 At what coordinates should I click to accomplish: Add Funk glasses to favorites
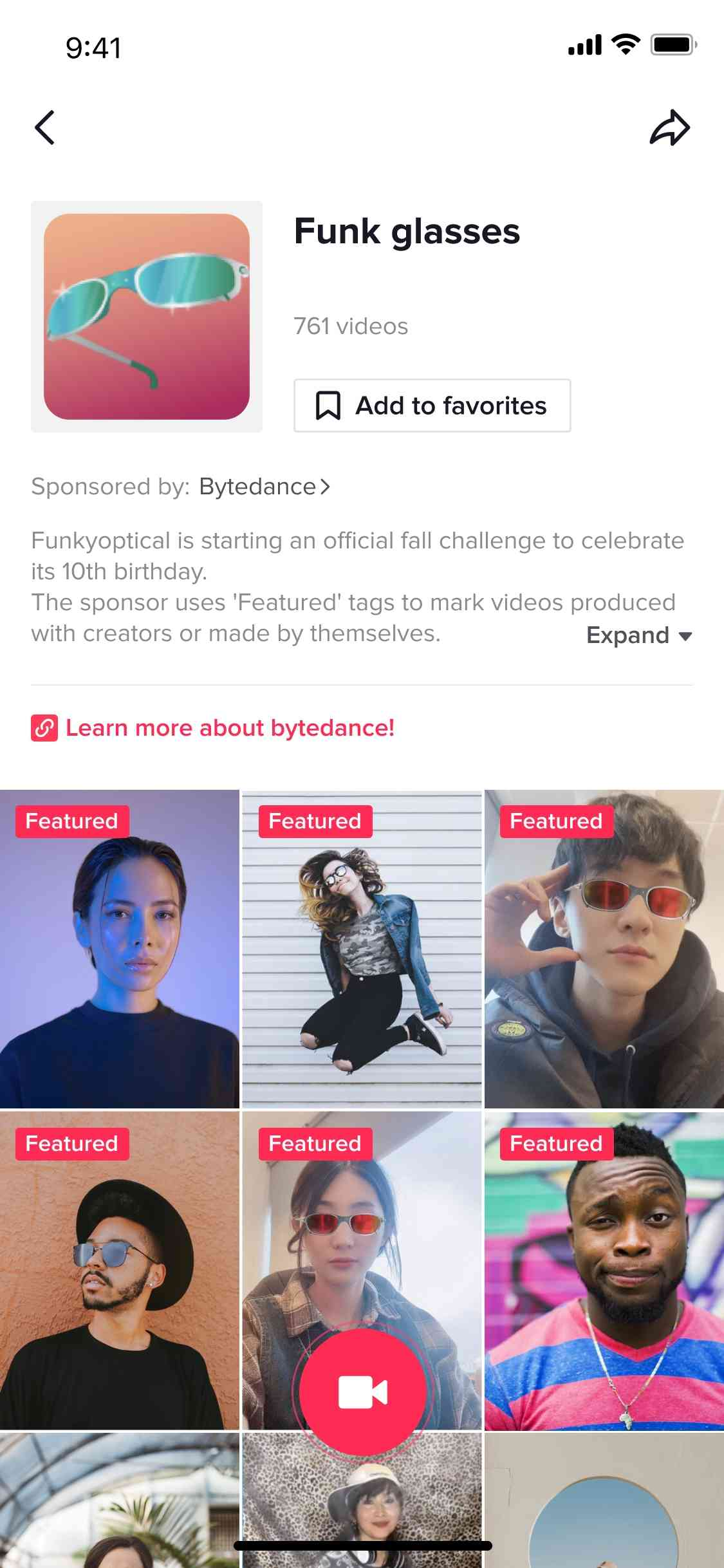[432, 406]
